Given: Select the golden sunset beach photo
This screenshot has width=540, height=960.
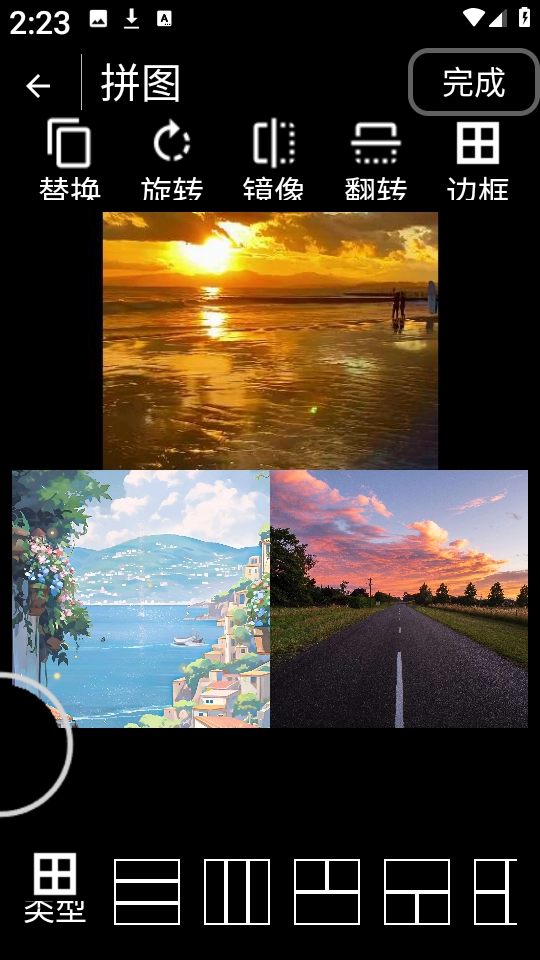Looking at the screenshot, I should [x=270, y=340].
